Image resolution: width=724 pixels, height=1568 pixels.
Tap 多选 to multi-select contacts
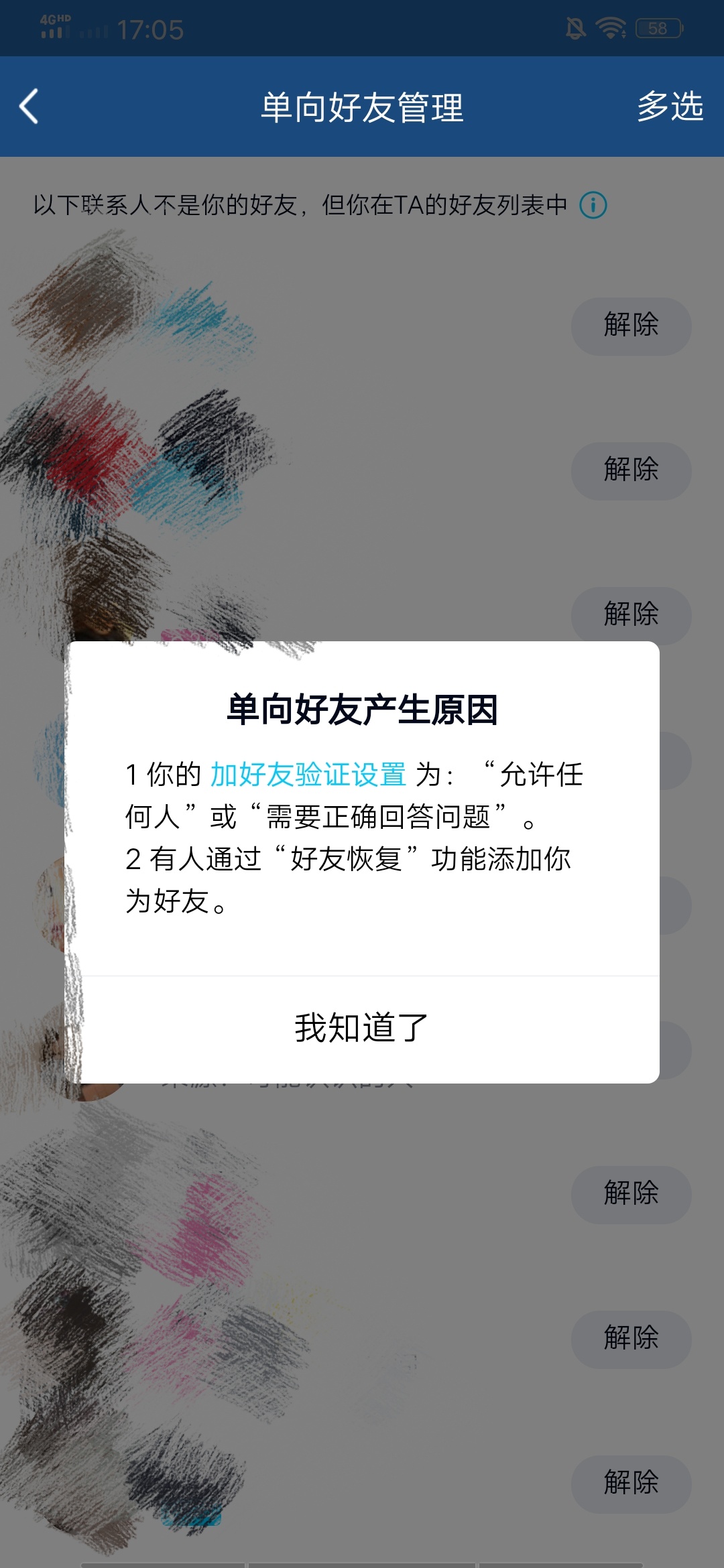pyautogui.click(x=669, y=107)
